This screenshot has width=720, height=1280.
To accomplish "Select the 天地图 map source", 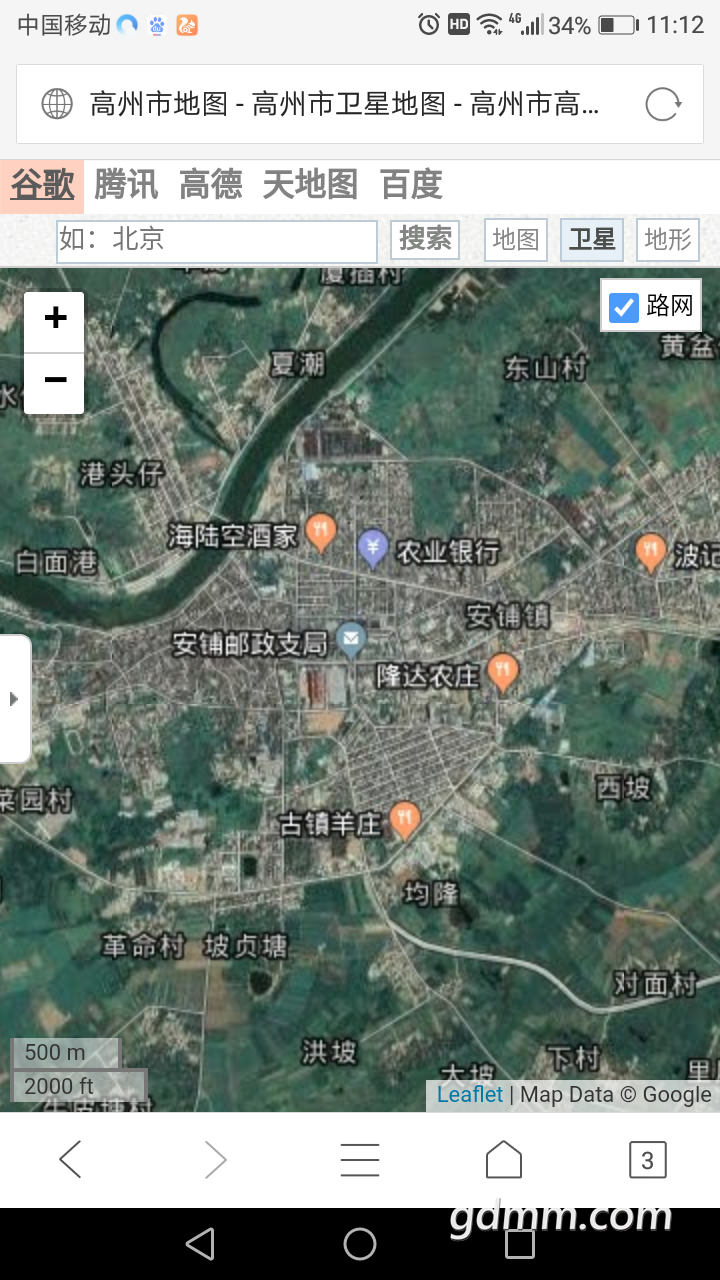I will [310, 185].
